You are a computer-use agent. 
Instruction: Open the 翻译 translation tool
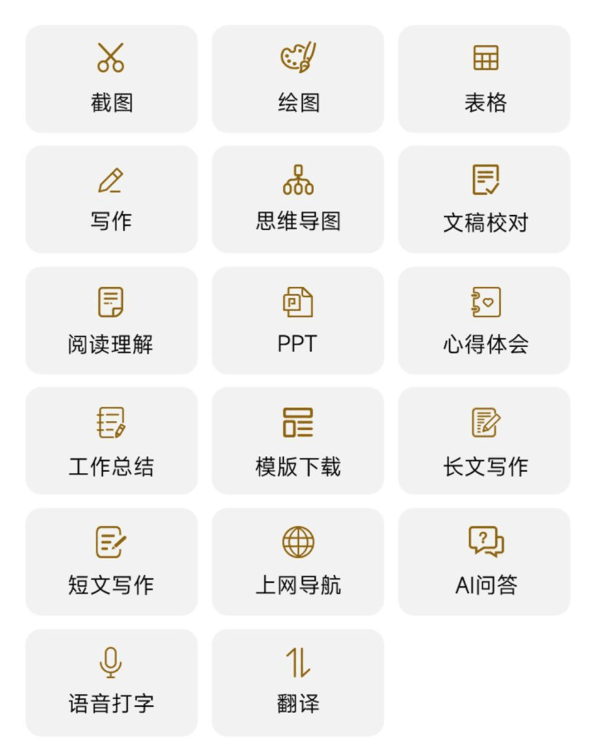click(x=298, y=683)
